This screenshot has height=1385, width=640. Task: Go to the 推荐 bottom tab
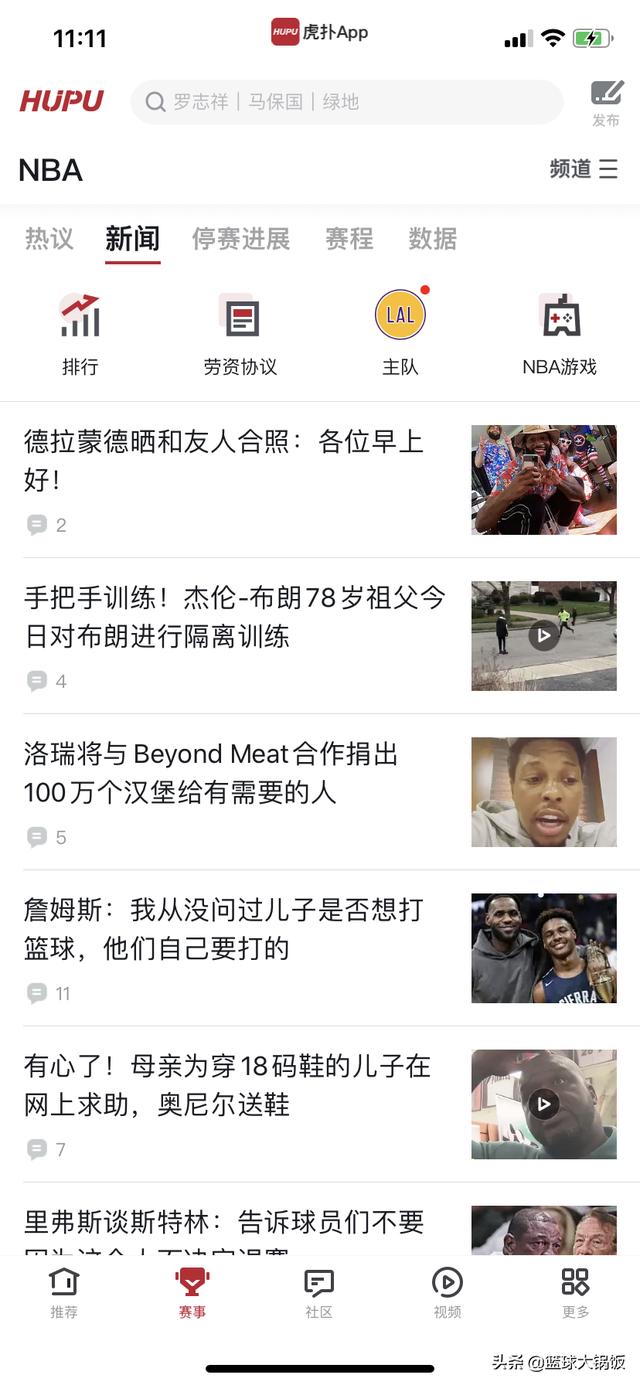(64, 1294)
